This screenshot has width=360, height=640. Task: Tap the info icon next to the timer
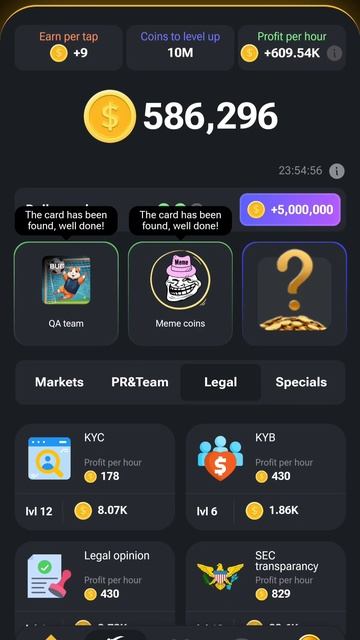click(337, 171)
